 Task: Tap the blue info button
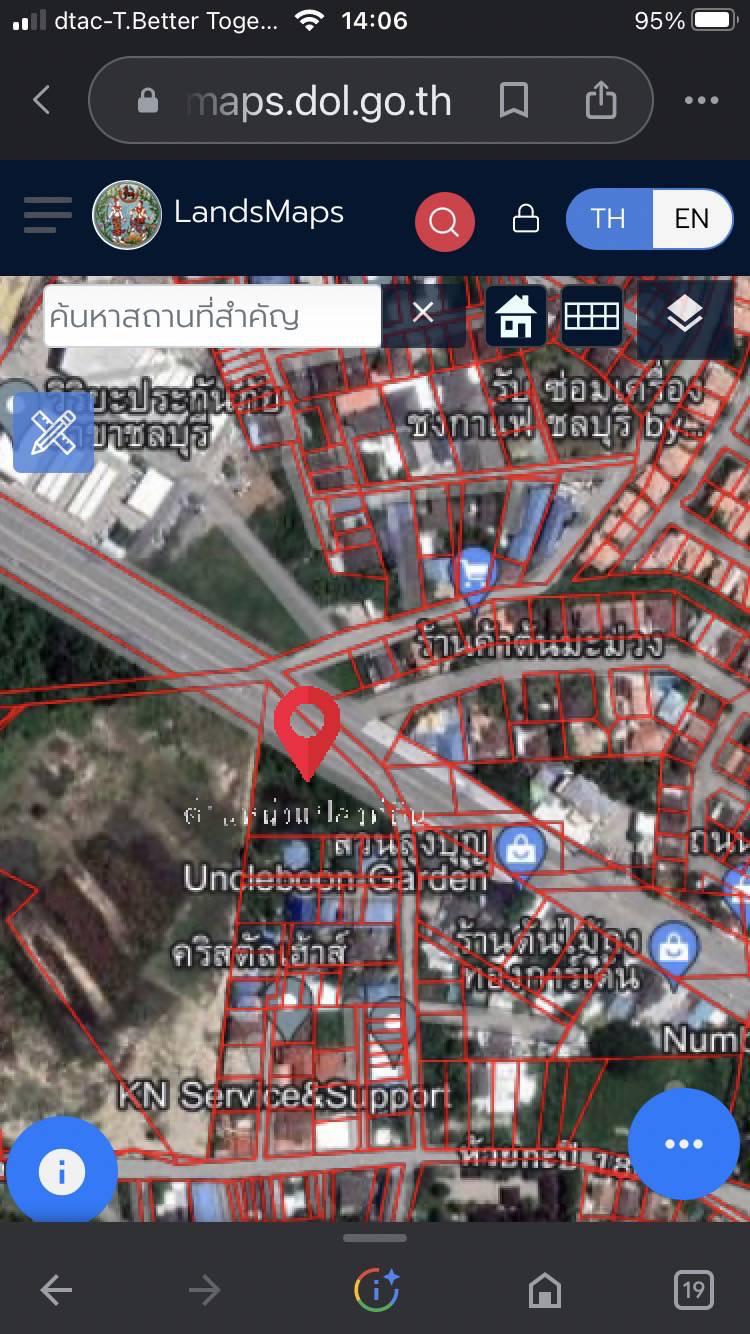point(61,1171)
